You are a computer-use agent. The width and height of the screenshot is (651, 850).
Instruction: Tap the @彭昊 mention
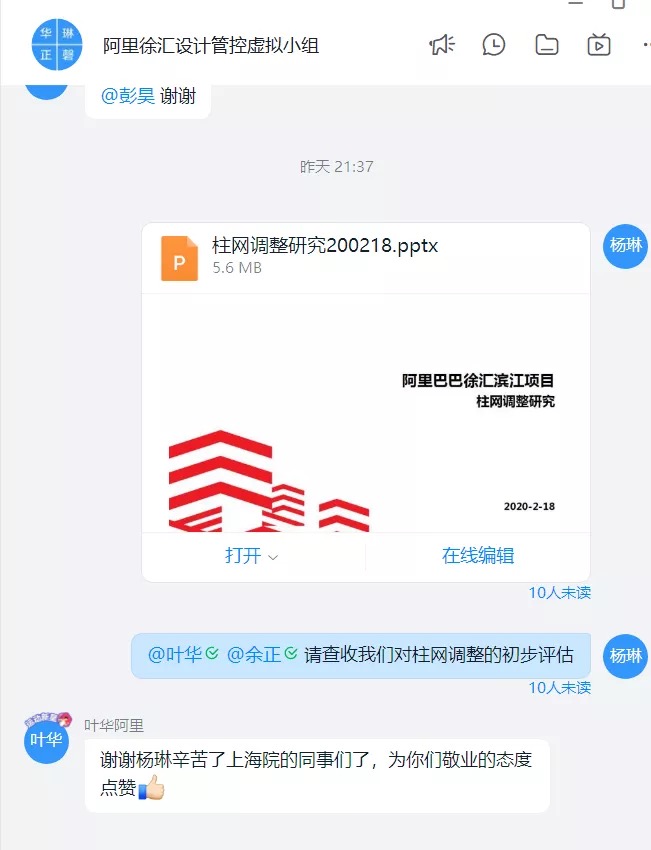coord(127,97)
